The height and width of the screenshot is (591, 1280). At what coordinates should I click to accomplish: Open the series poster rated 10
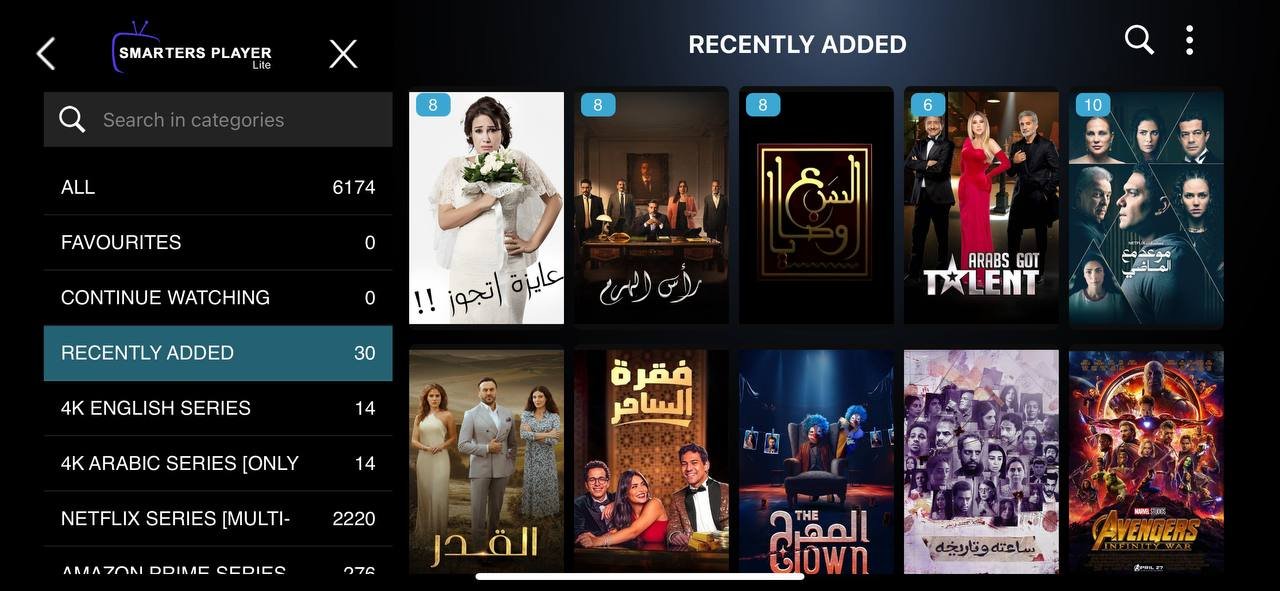click(1146, 208)
